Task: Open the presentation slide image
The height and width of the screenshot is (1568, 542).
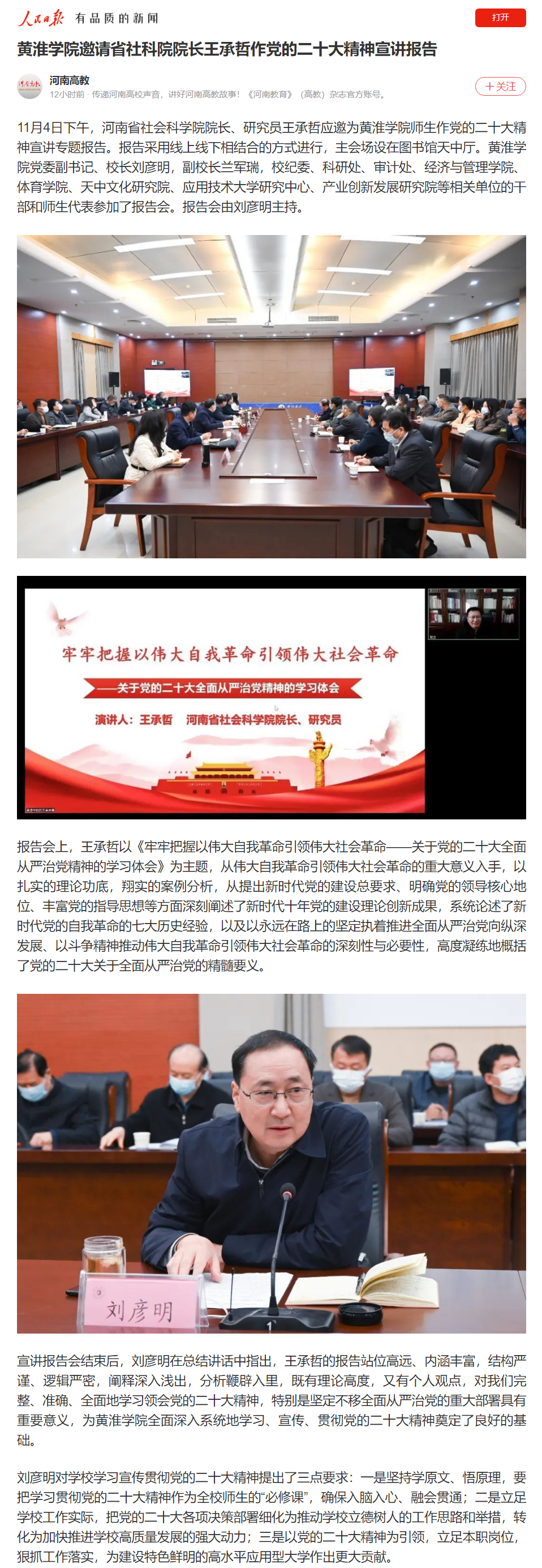Action: tap(272, 697)
